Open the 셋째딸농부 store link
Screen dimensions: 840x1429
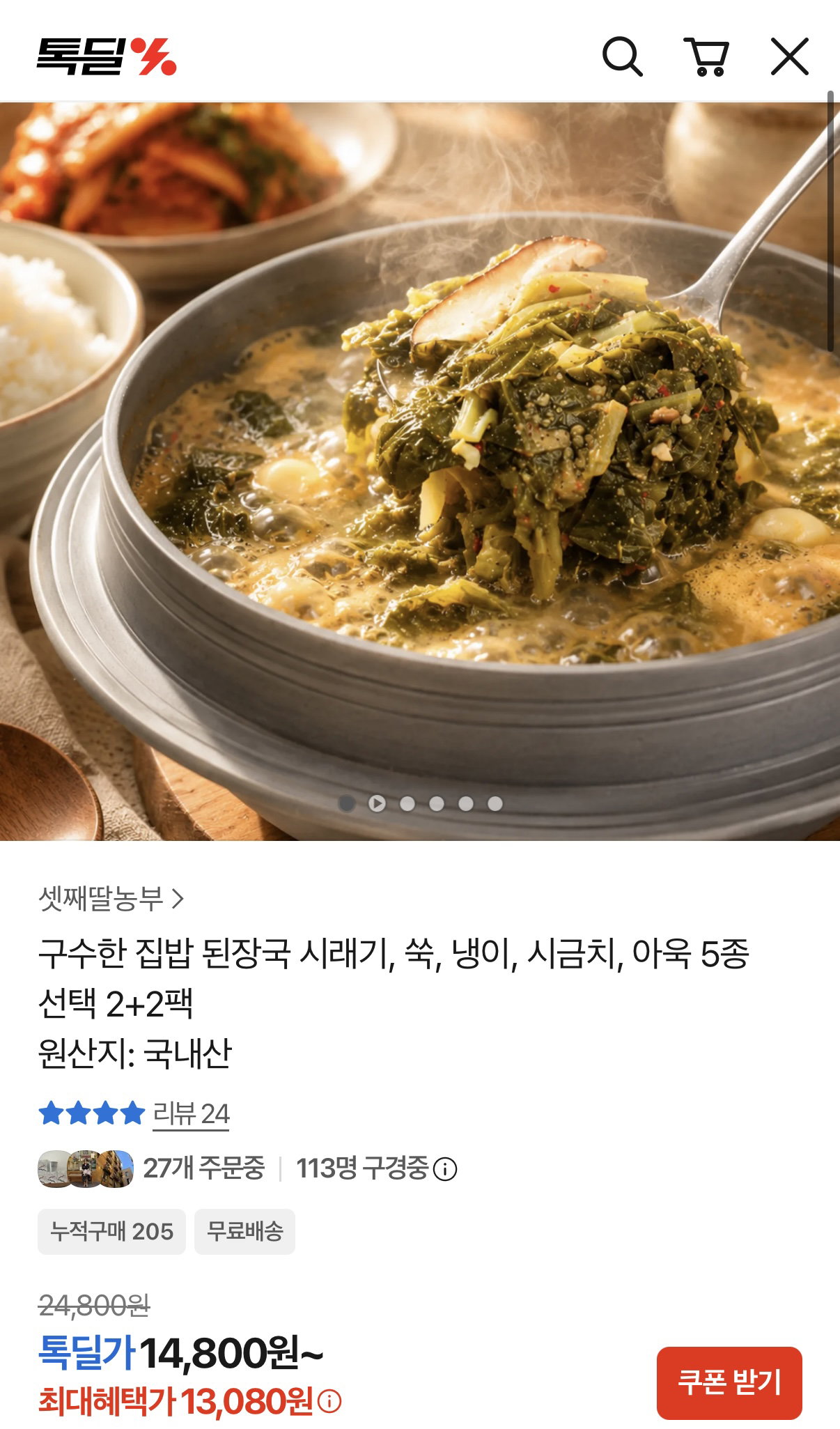pyautogui.click(x=111, y=898)
